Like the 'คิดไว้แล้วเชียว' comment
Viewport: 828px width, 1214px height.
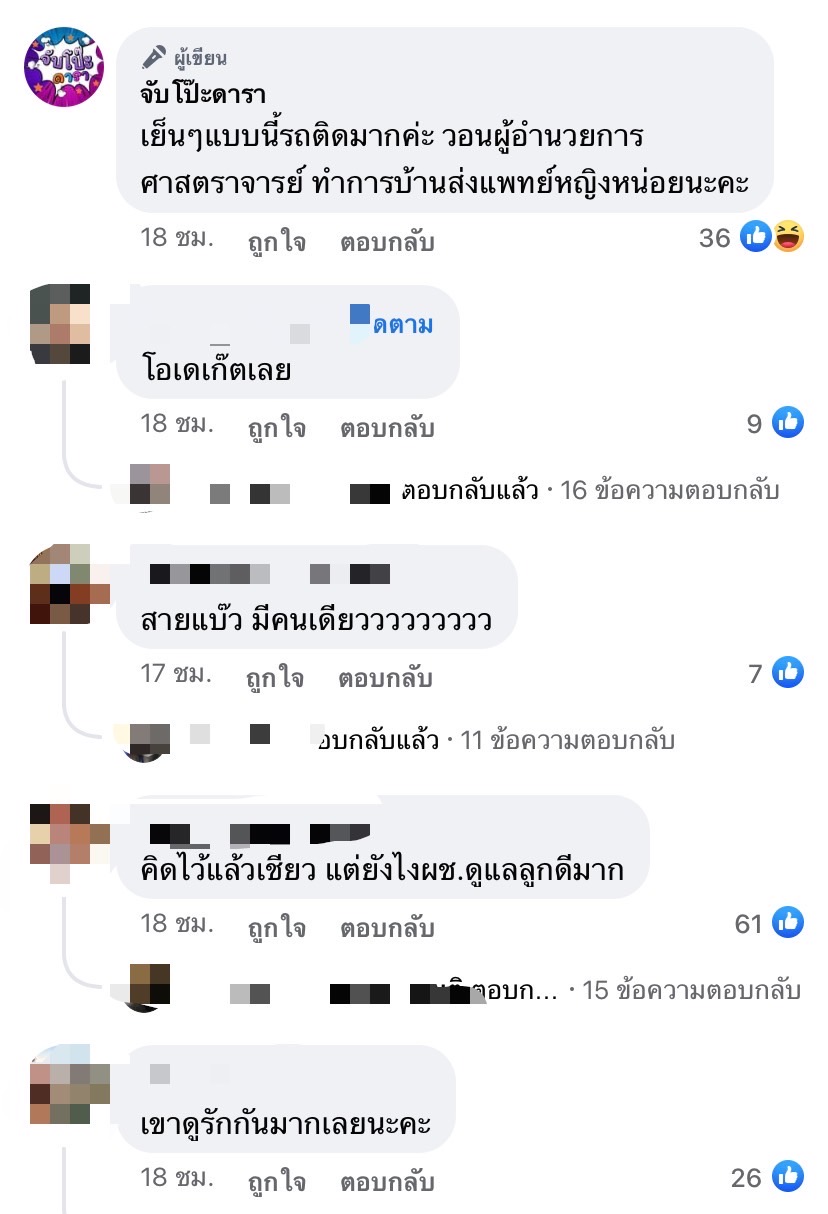click(276, 927)
